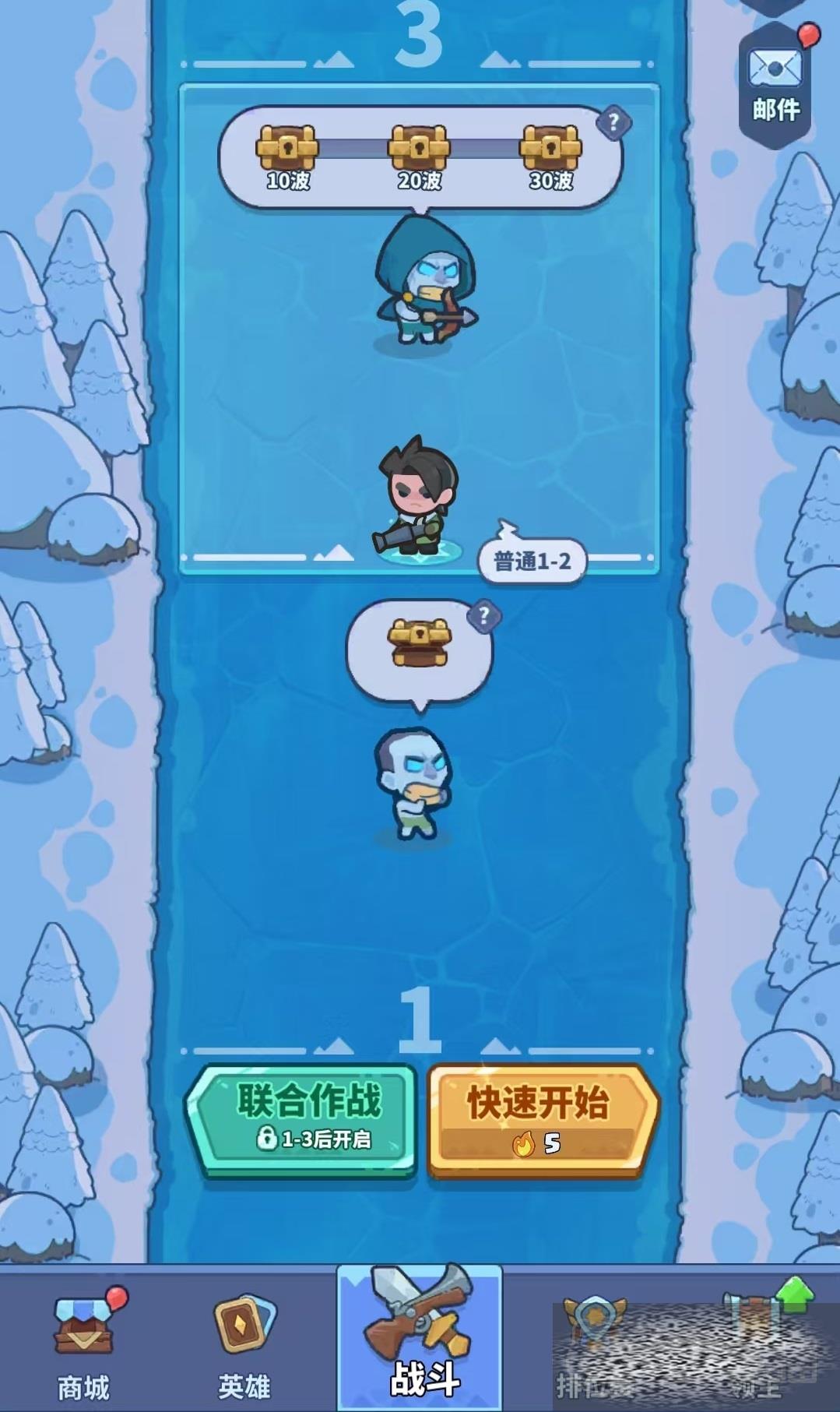Viewport: 840px width, 1412px height.
Task: Open the 邮件 mailbox
Action: pos(775,83)
